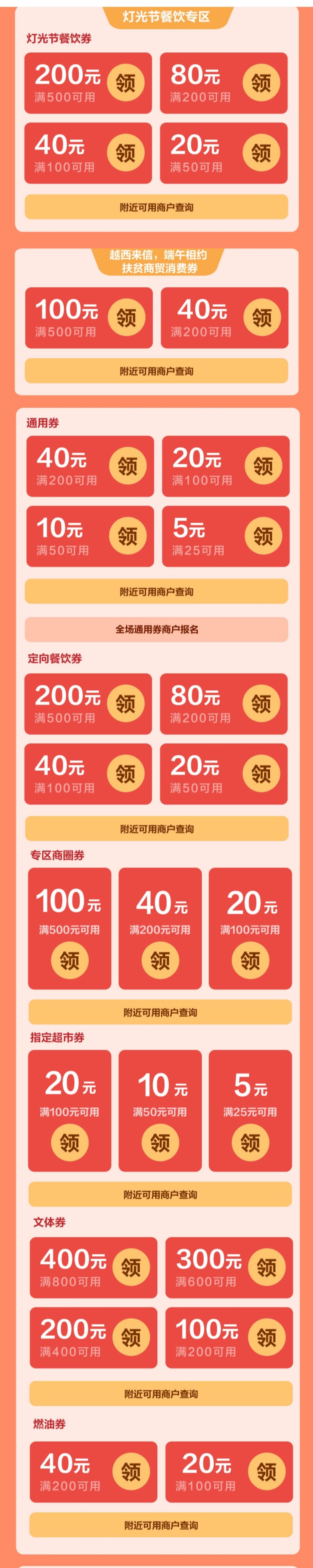Claim the 20元 满100可用 燃油券 coupon
The height and width of the screenshot is (1568, 313).
pyautogui.click(x=266, y=1472)
